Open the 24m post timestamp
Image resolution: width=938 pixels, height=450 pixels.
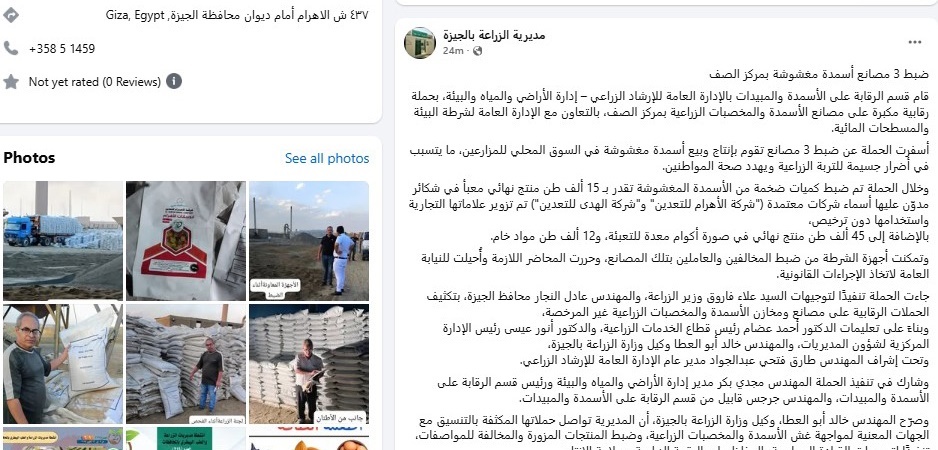pyautogui.click(x=453, y=50)
